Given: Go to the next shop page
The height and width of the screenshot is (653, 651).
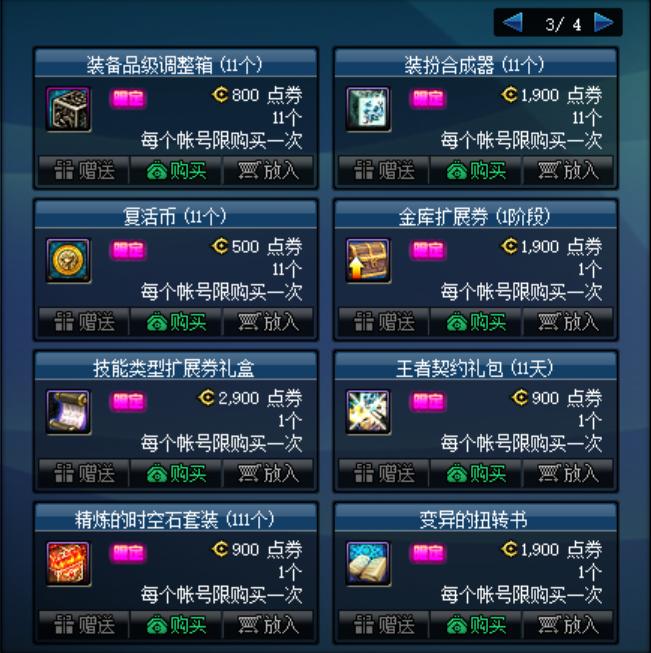Looking at the screenshot, I should point(603,23).
